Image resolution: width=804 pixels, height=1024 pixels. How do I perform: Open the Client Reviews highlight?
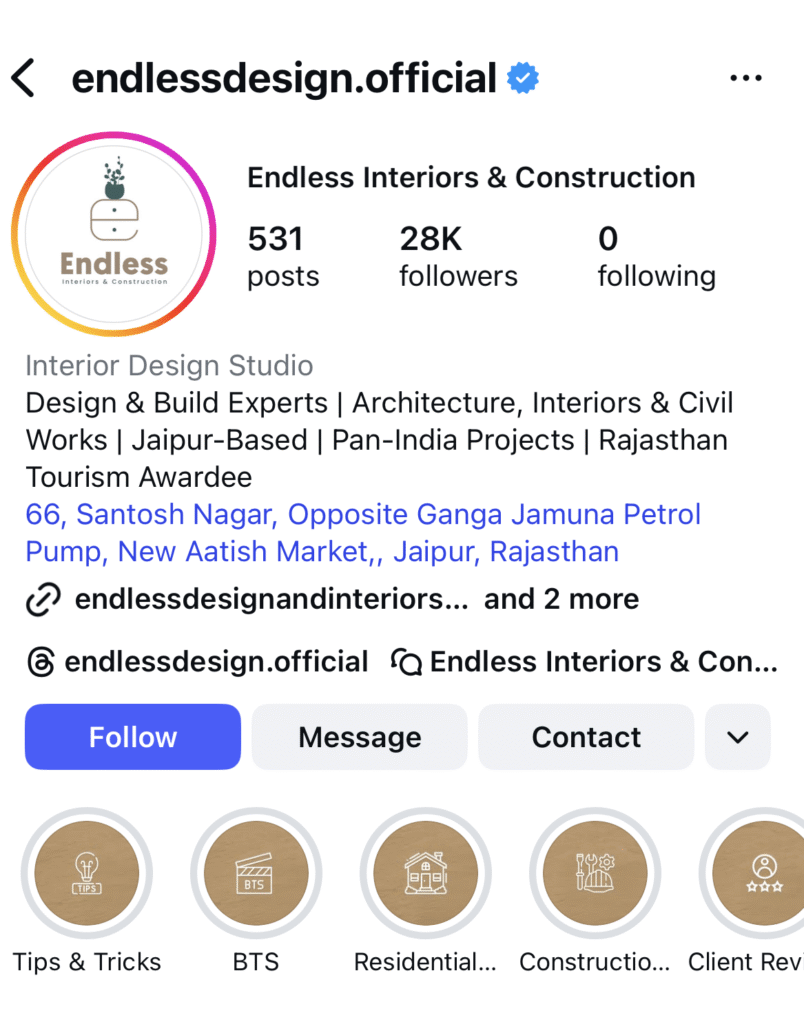[x=760, y=873]
